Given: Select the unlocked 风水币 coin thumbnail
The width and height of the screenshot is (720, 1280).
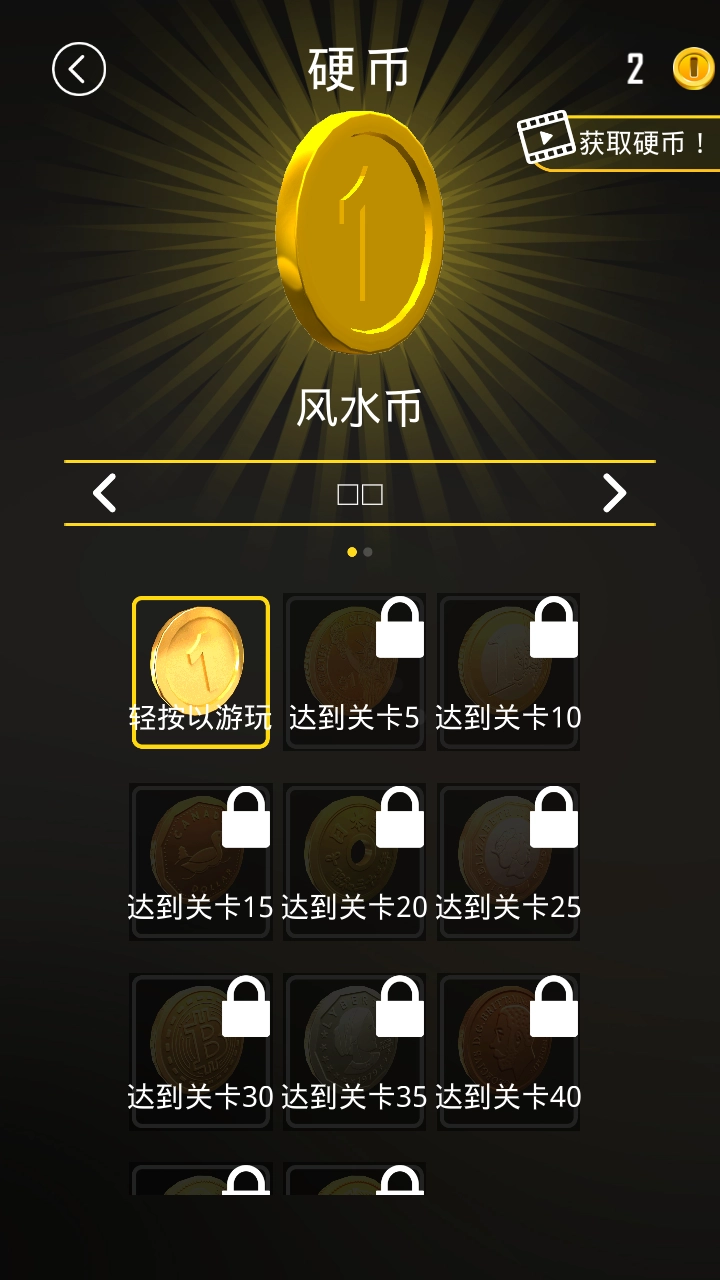Looking at the screenshot, I should coord(200,655).
